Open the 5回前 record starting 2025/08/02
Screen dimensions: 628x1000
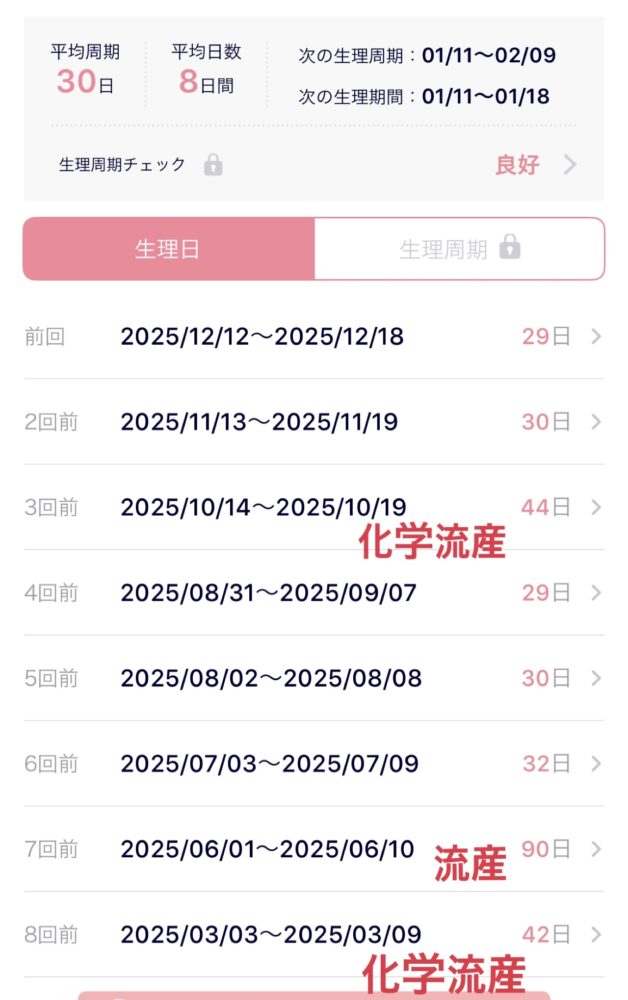[313, 678]
